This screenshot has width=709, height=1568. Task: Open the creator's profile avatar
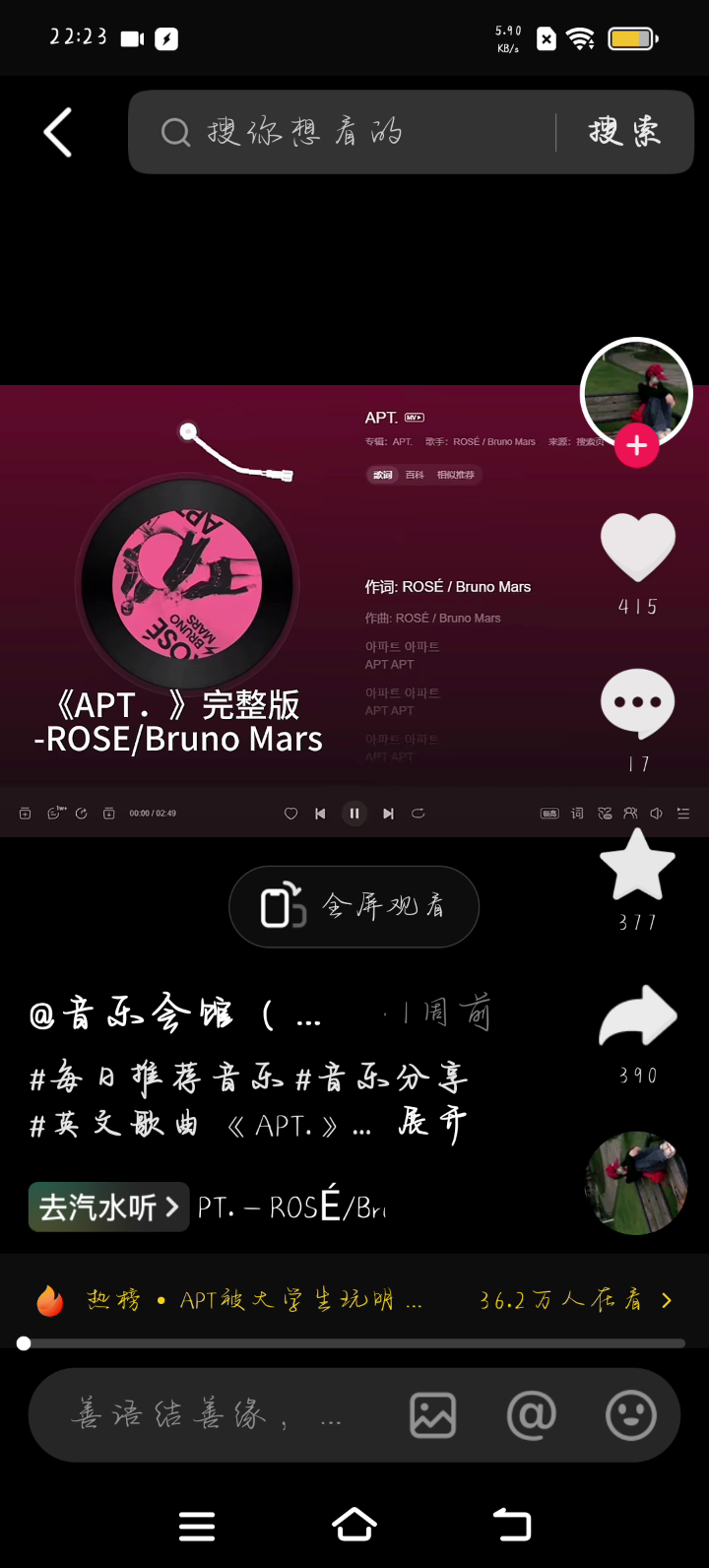[636, 392]
